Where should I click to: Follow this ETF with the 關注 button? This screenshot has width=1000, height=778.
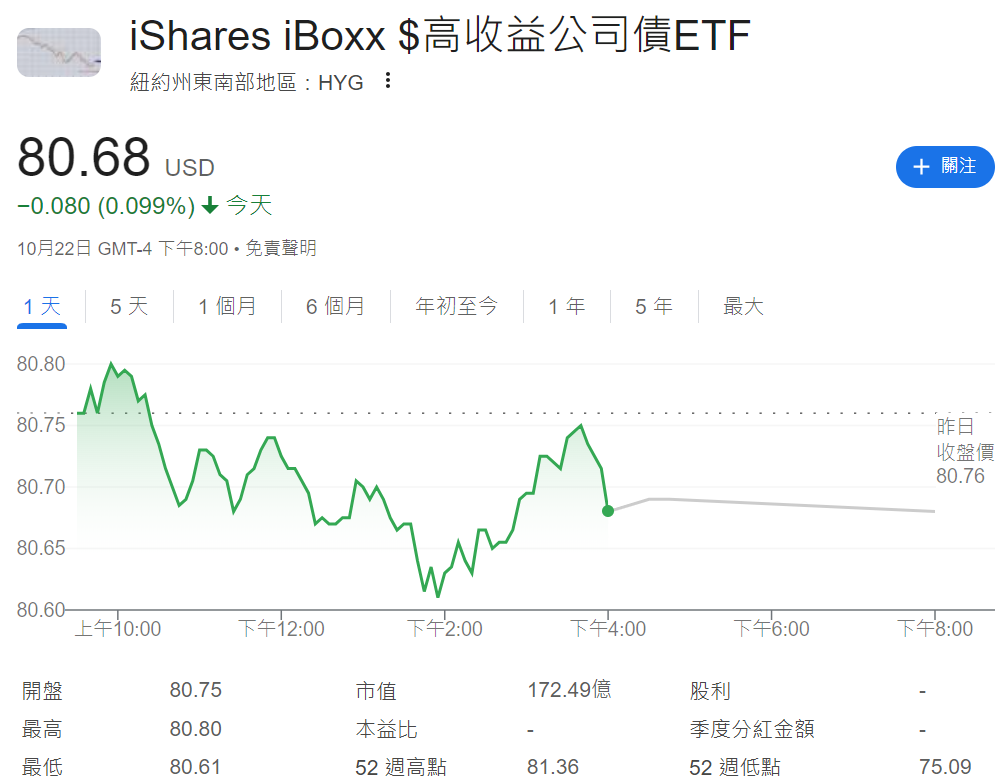tap(945, 167)
